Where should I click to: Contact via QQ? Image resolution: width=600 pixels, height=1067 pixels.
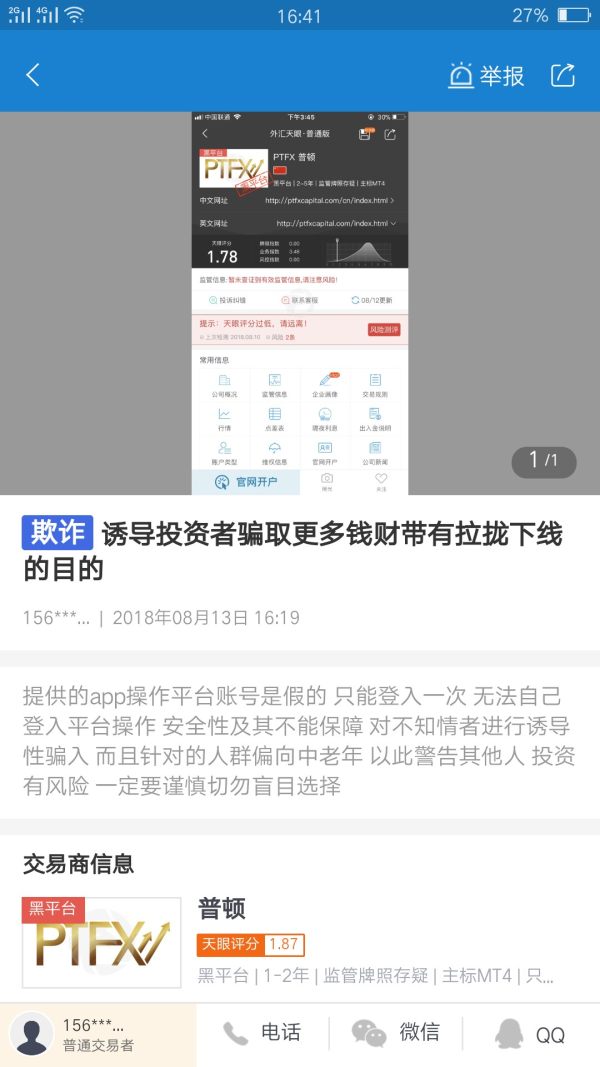[530, 1033]
